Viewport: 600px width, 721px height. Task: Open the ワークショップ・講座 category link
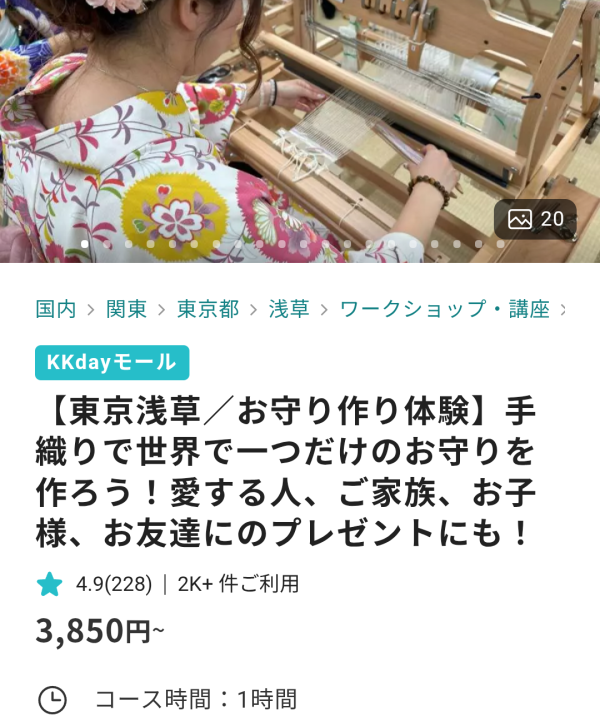click(x=445, y=309)
